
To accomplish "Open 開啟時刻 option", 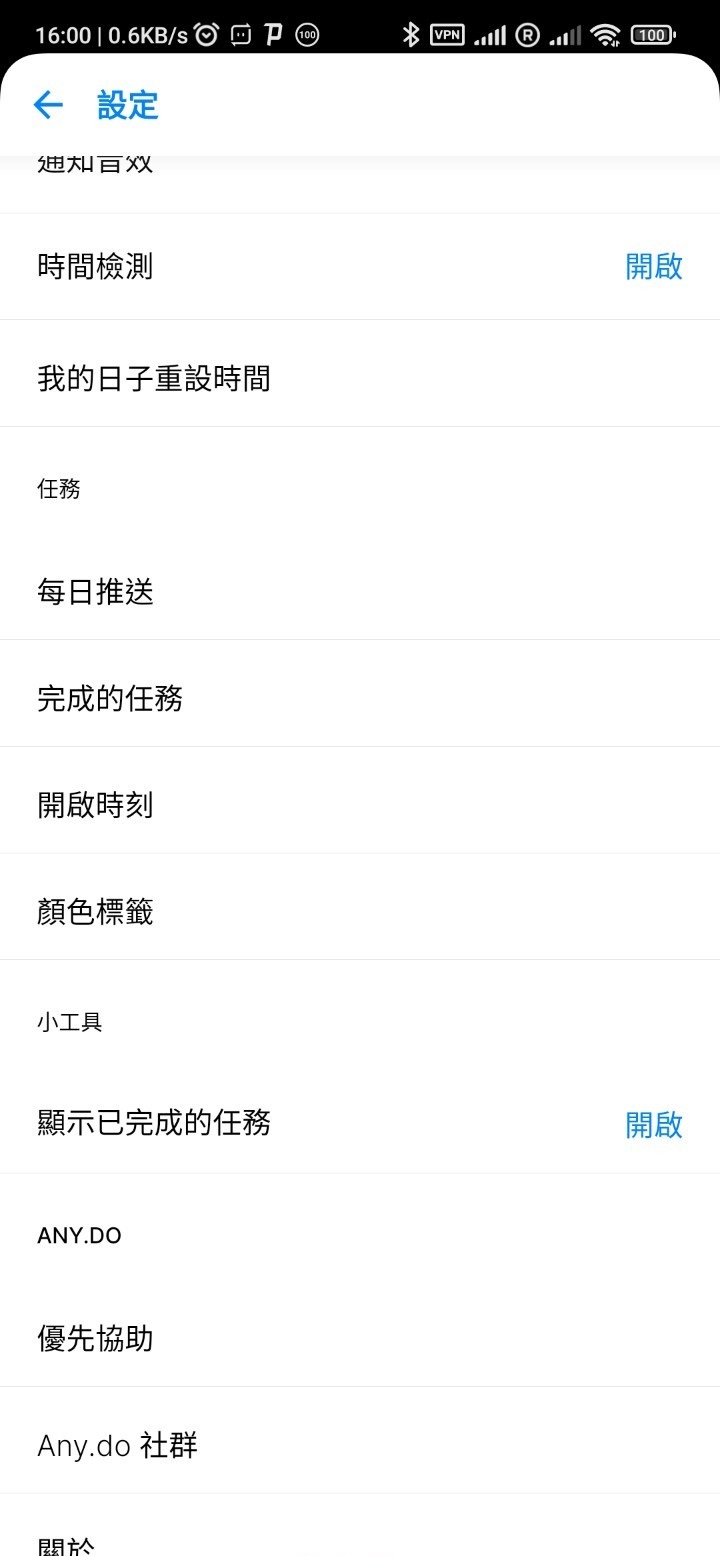I will pyautogui.click(x=360, y=805).
